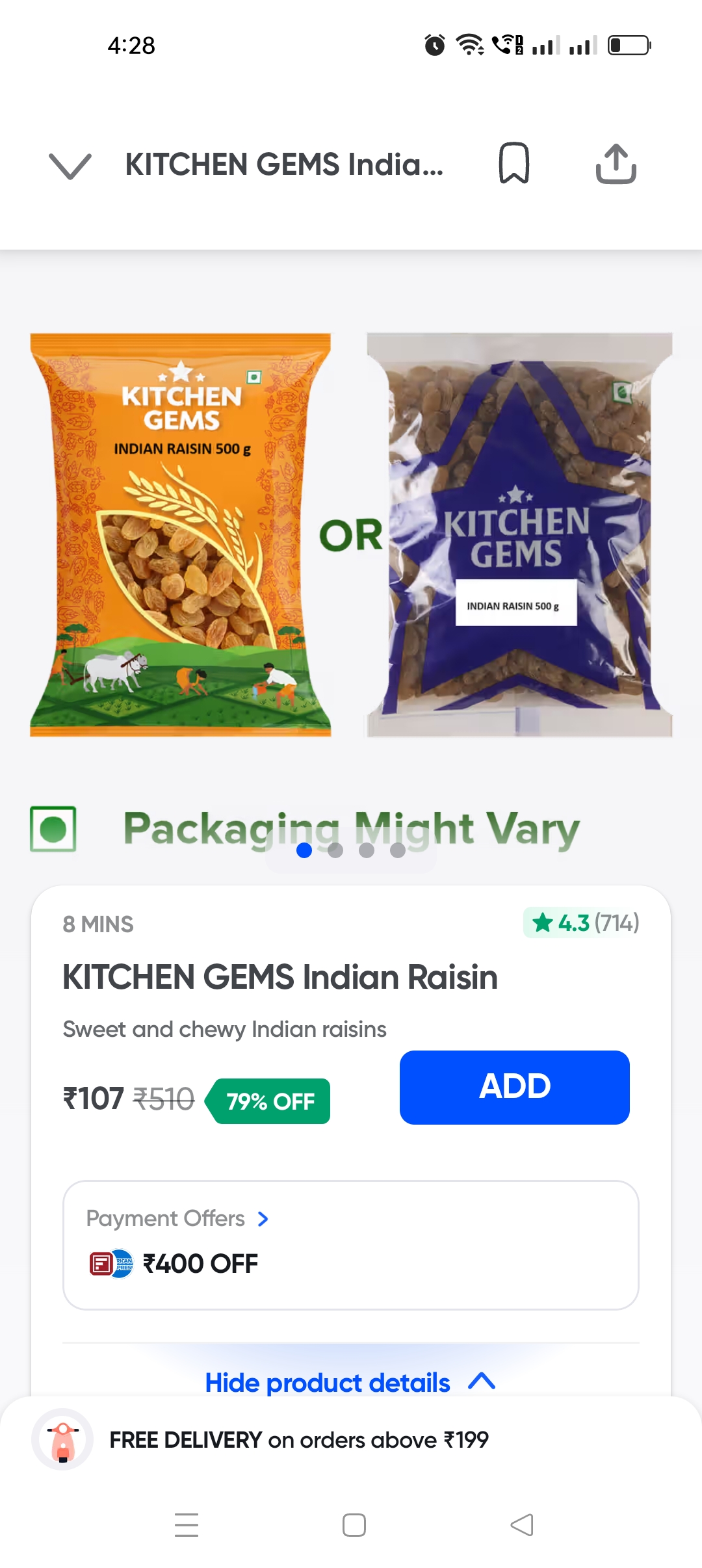This screenshot has height=1568, width=702.
Task: Add Indian Raisin to cart
Action: coord(514,1087)
